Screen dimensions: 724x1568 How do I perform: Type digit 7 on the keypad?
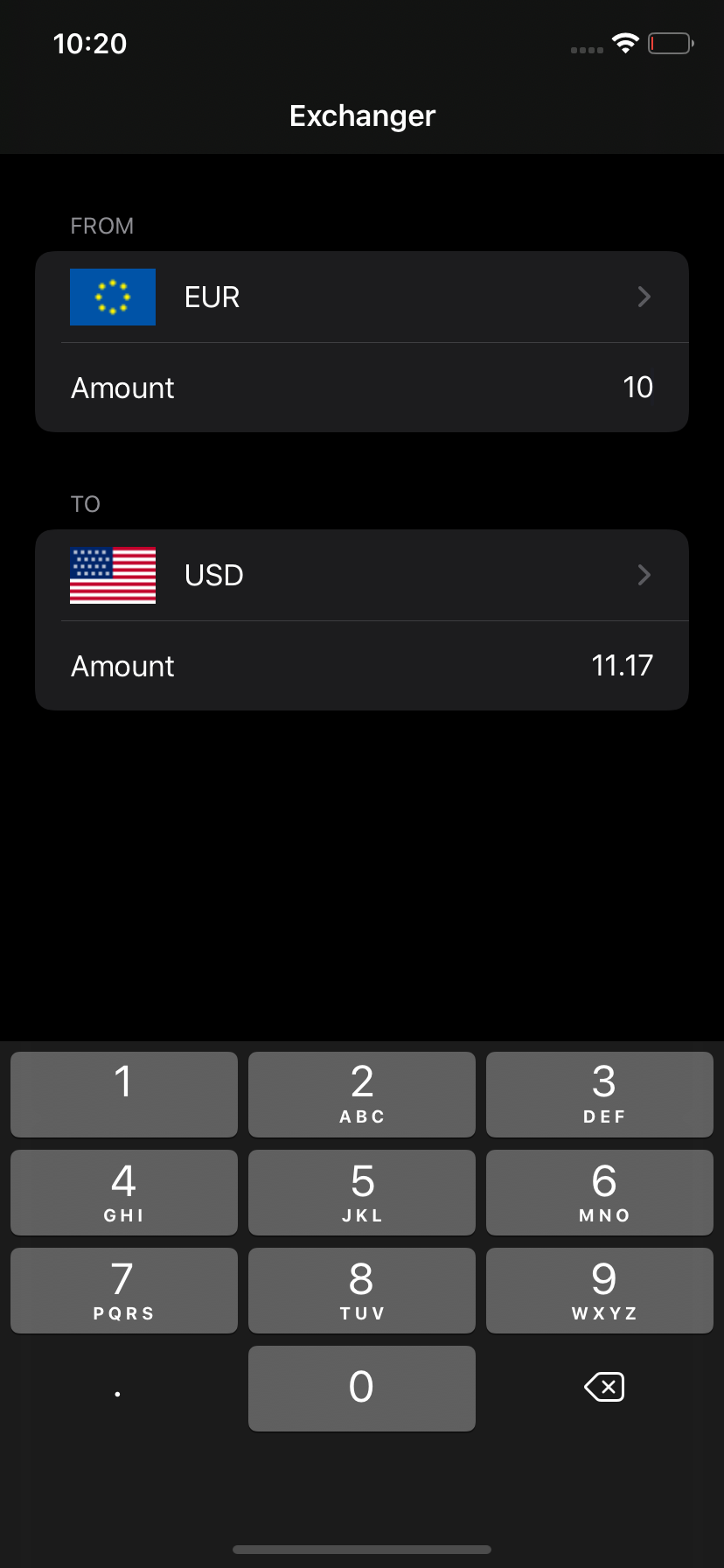click(x=124, y=1291)
